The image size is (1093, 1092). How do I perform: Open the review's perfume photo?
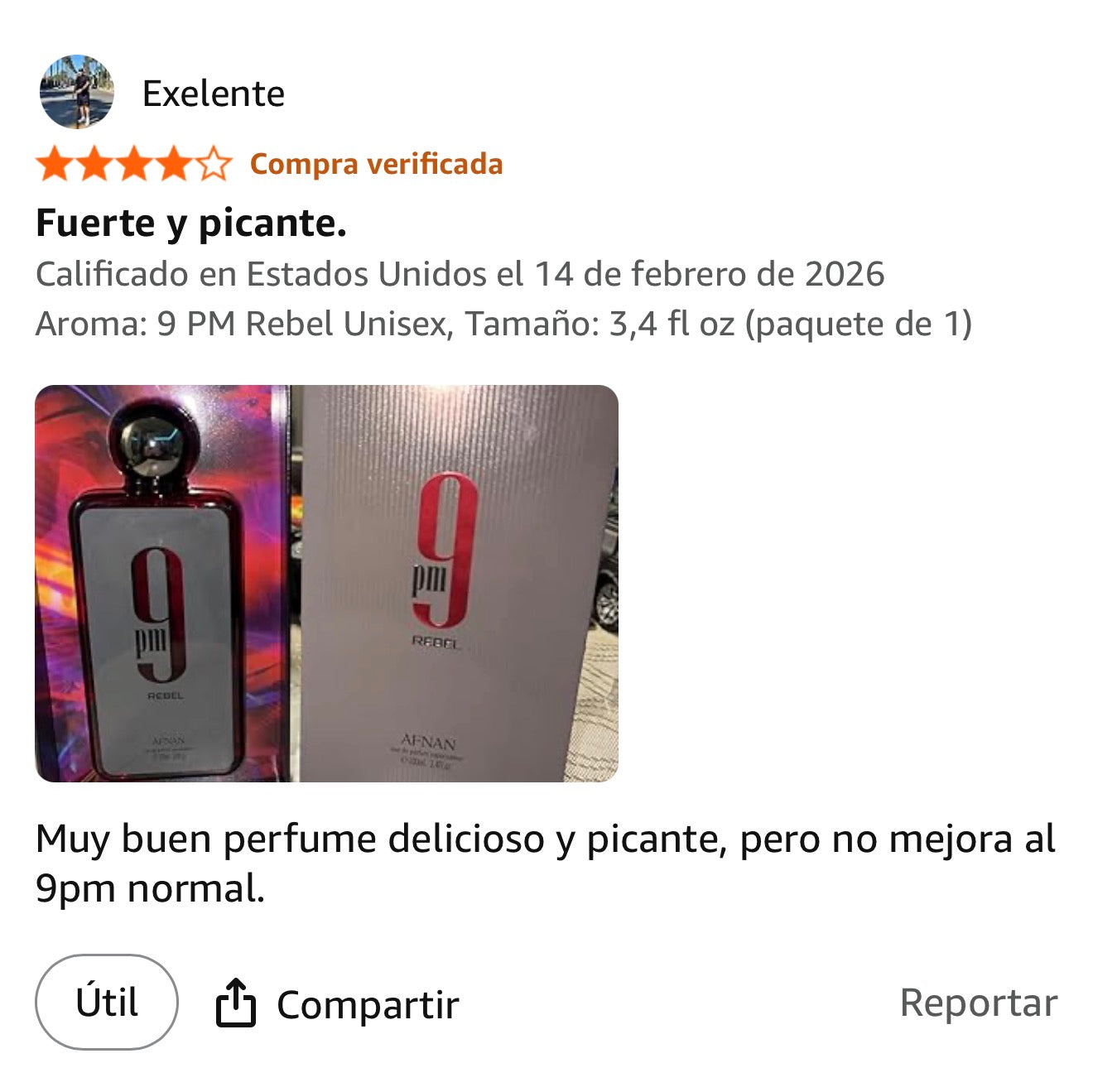pyautogui.click(x=326, y=584)
